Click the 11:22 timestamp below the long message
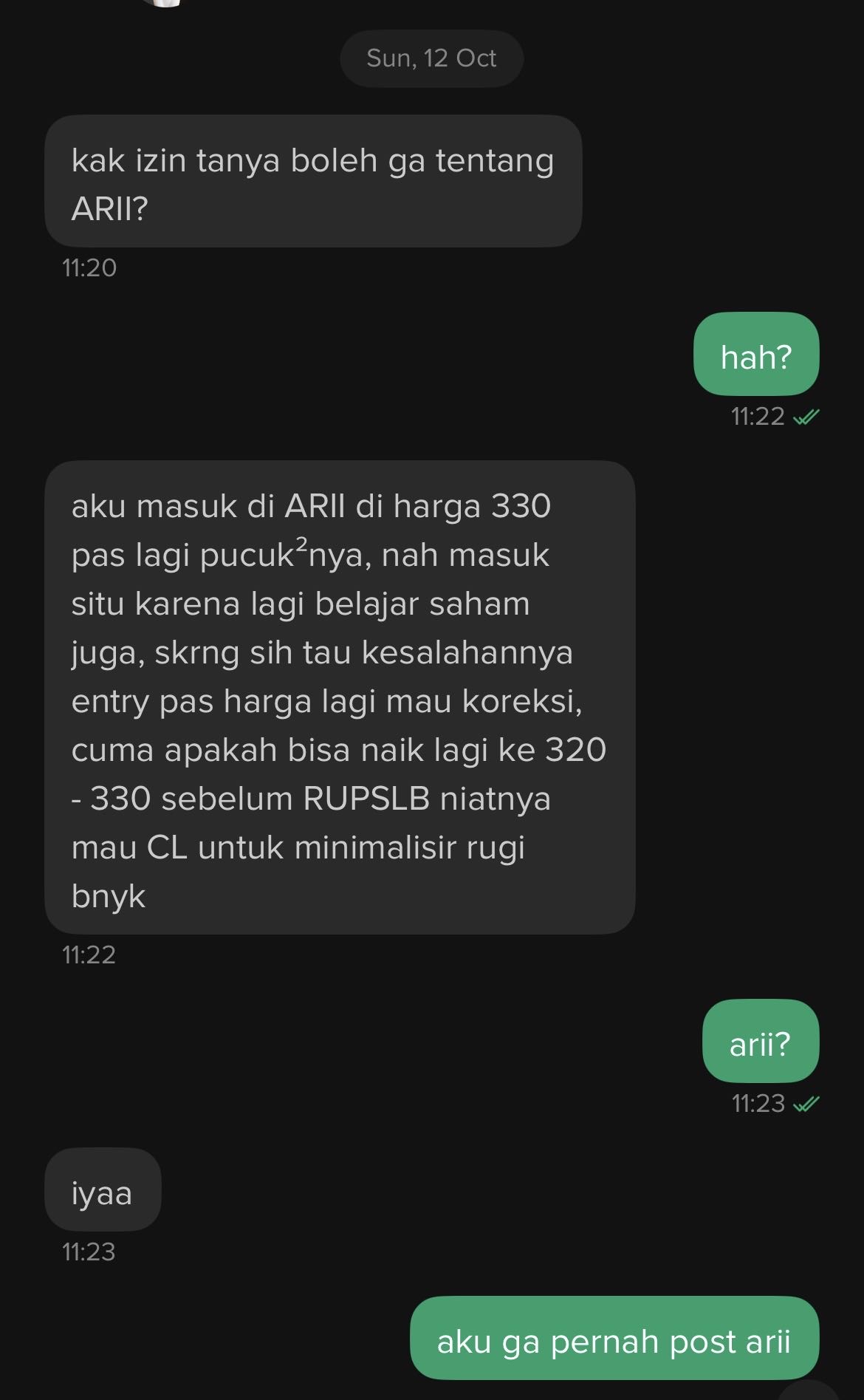Screen dimensions: 864x1400 coord(89,955)
